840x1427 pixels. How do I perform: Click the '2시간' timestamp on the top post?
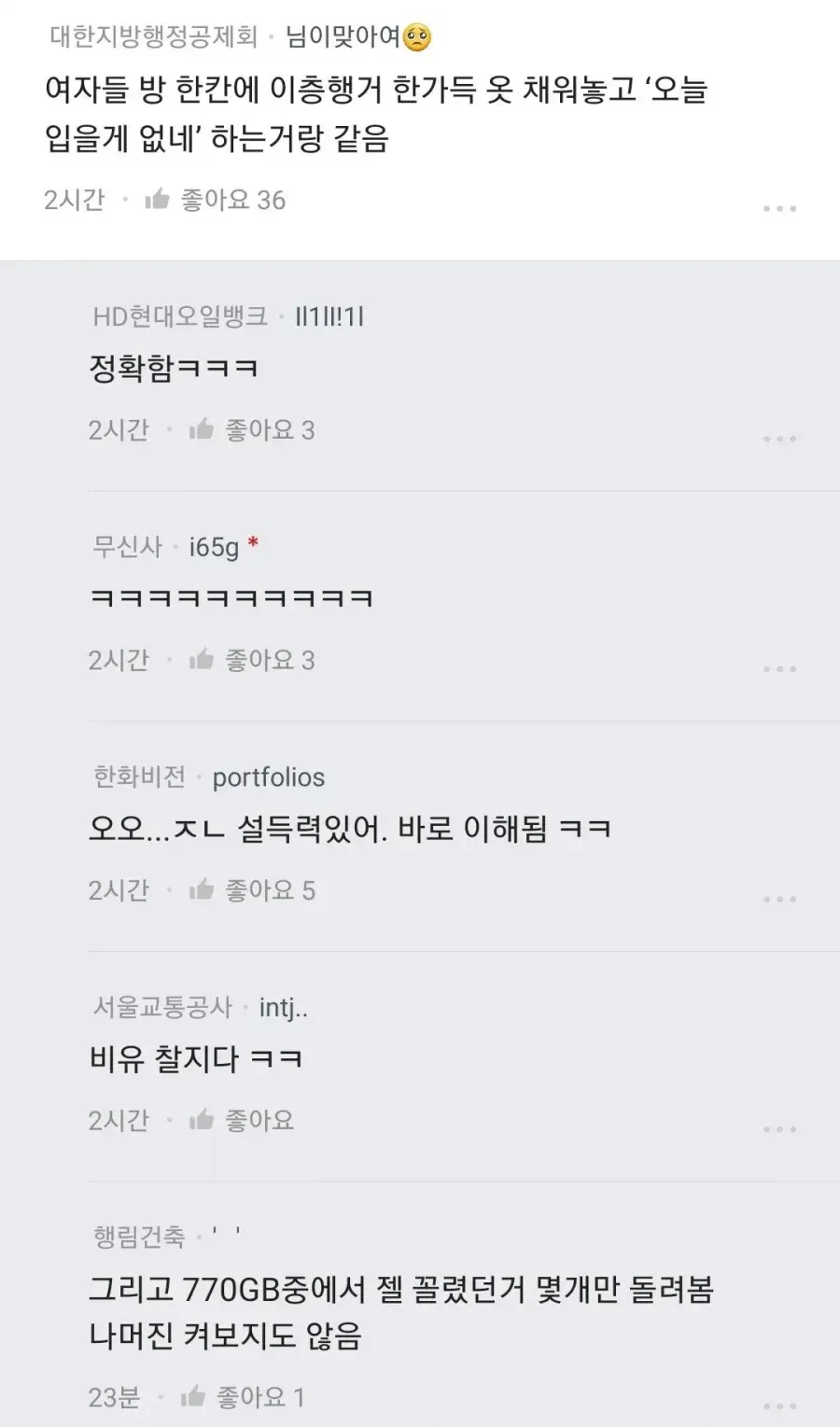pyautogui.click(x=74, y=198)
